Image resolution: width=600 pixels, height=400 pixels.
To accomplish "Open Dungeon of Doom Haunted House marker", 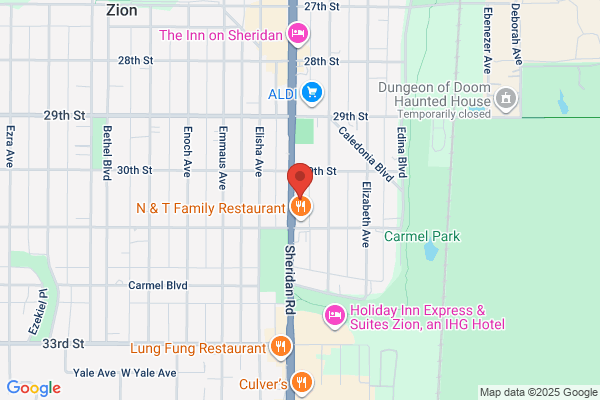I will click(x=506, y=100).
